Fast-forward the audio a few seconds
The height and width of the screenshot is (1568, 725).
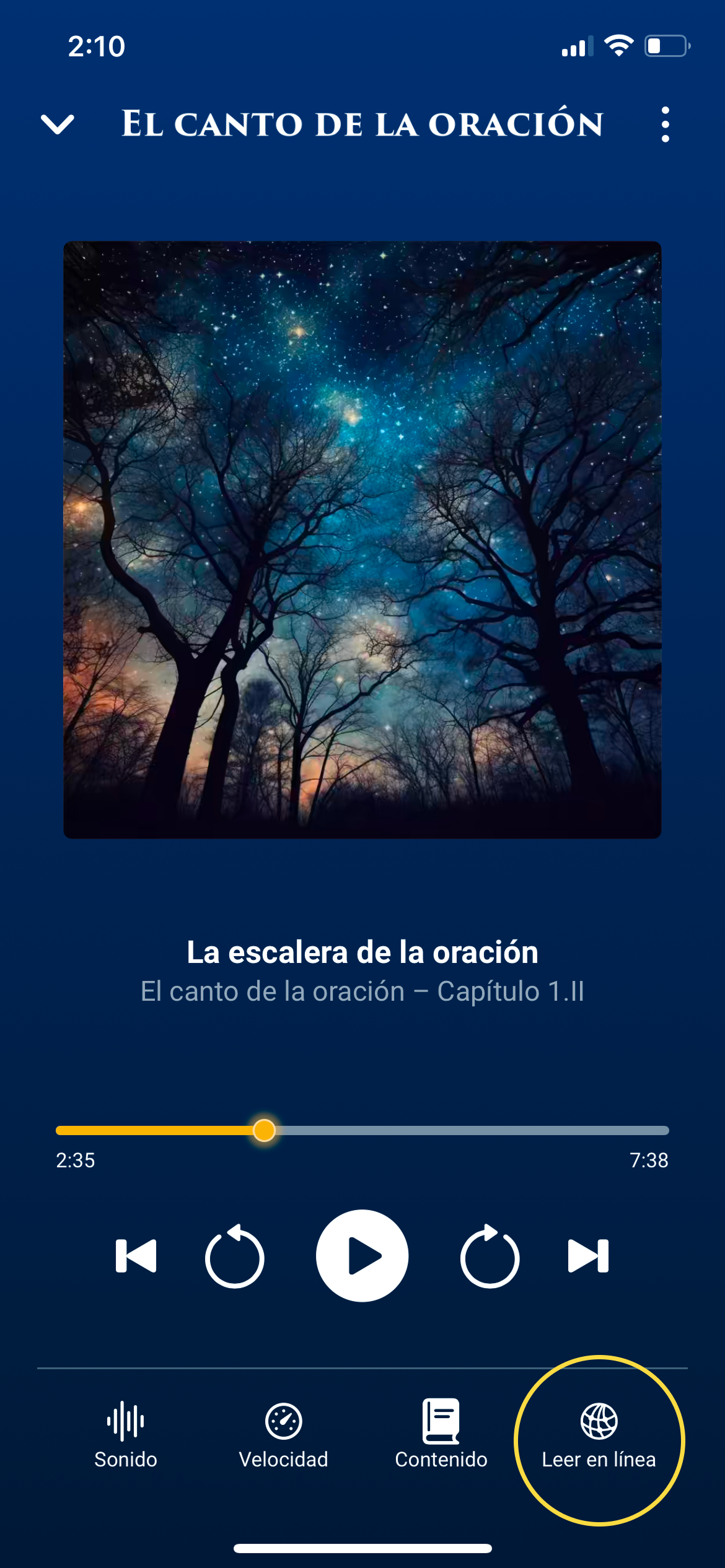click(x=490, y=1257)
